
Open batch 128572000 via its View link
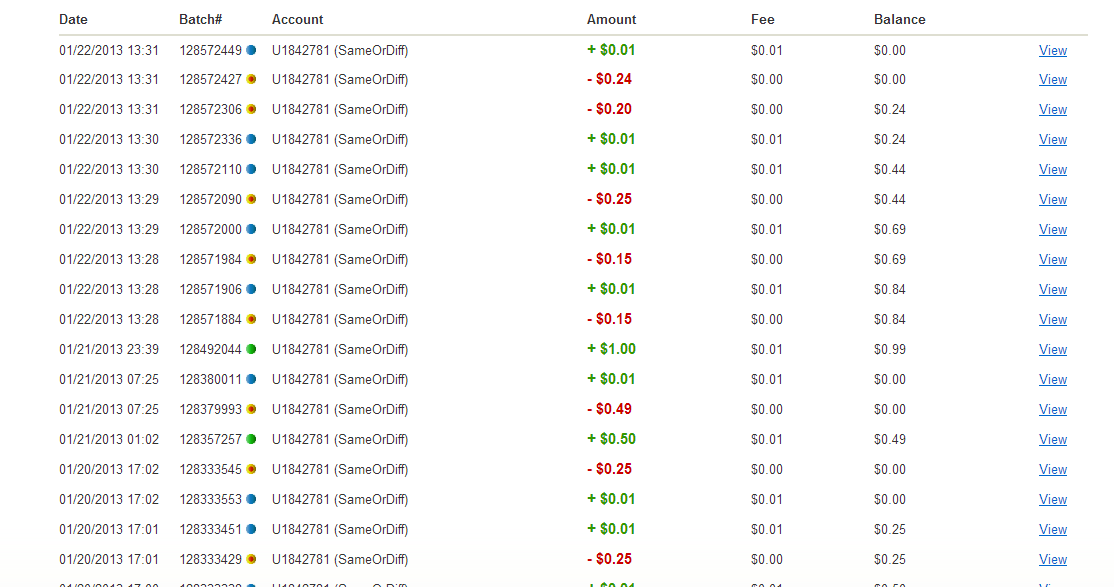(x=1052, y=230)
